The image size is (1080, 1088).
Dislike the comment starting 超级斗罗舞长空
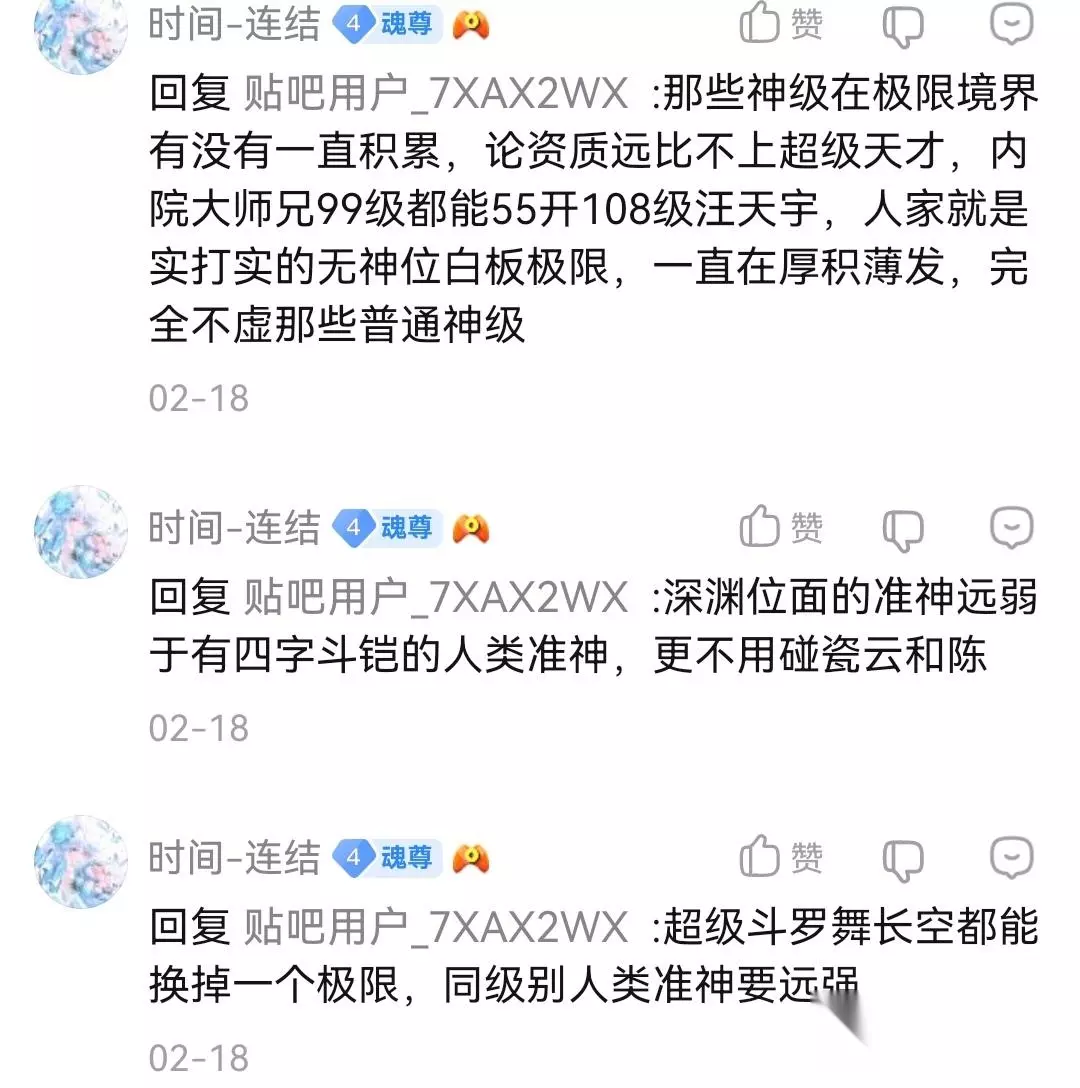click(903, 860)
